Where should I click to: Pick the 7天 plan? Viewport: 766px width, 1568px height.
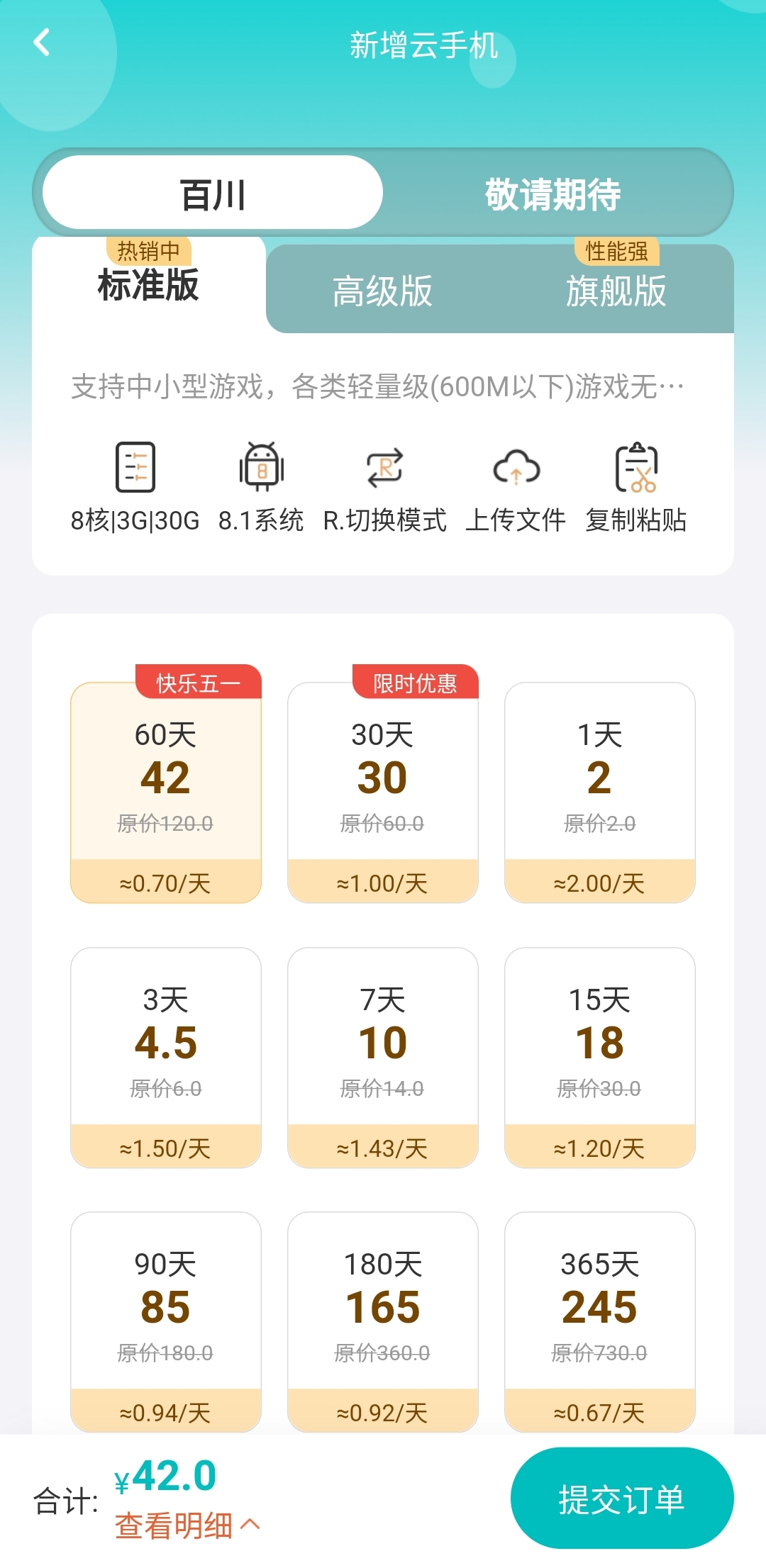click(x=383, y=1056)
